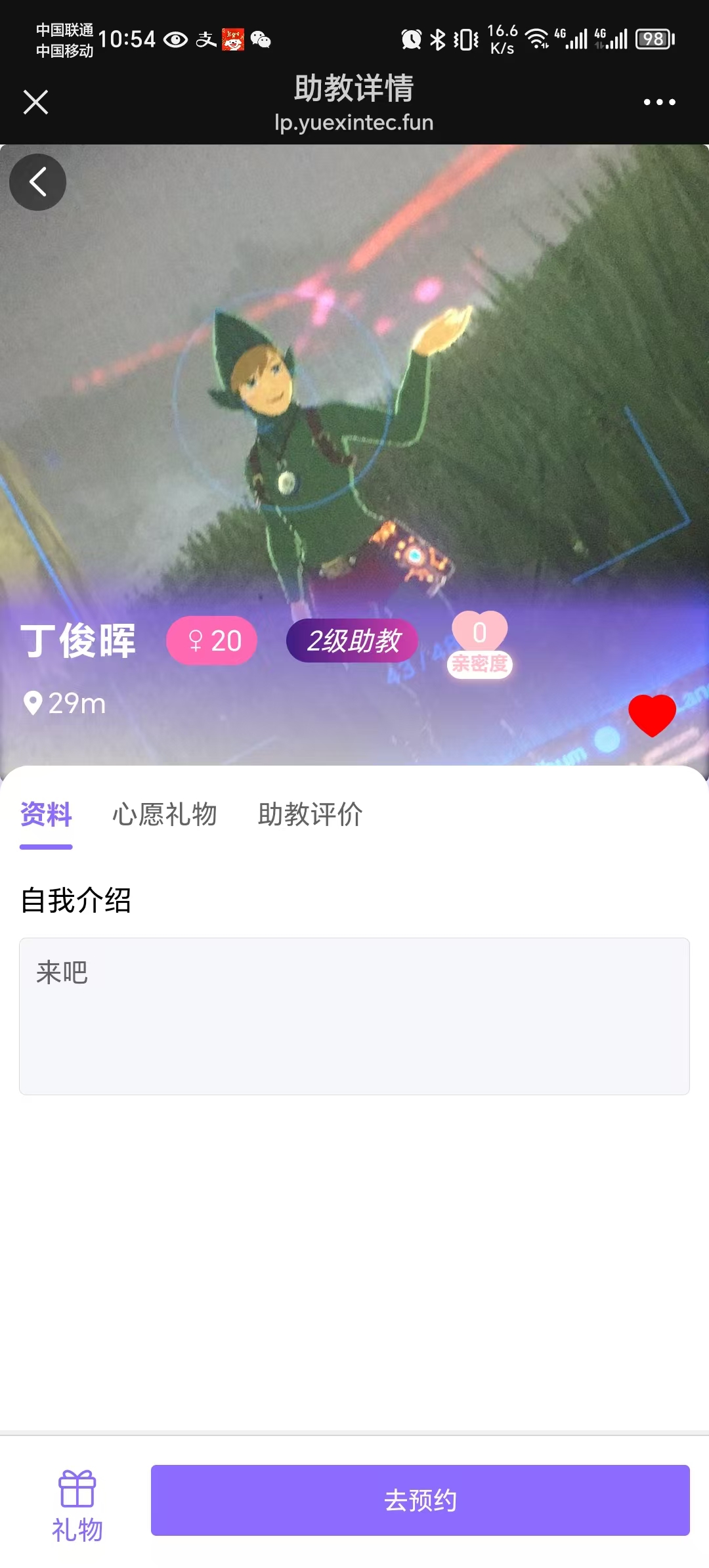The width and height of the screenshot is (709, 1568).
Task: Go back using the arrow on the photo
Action: [38, 182]
